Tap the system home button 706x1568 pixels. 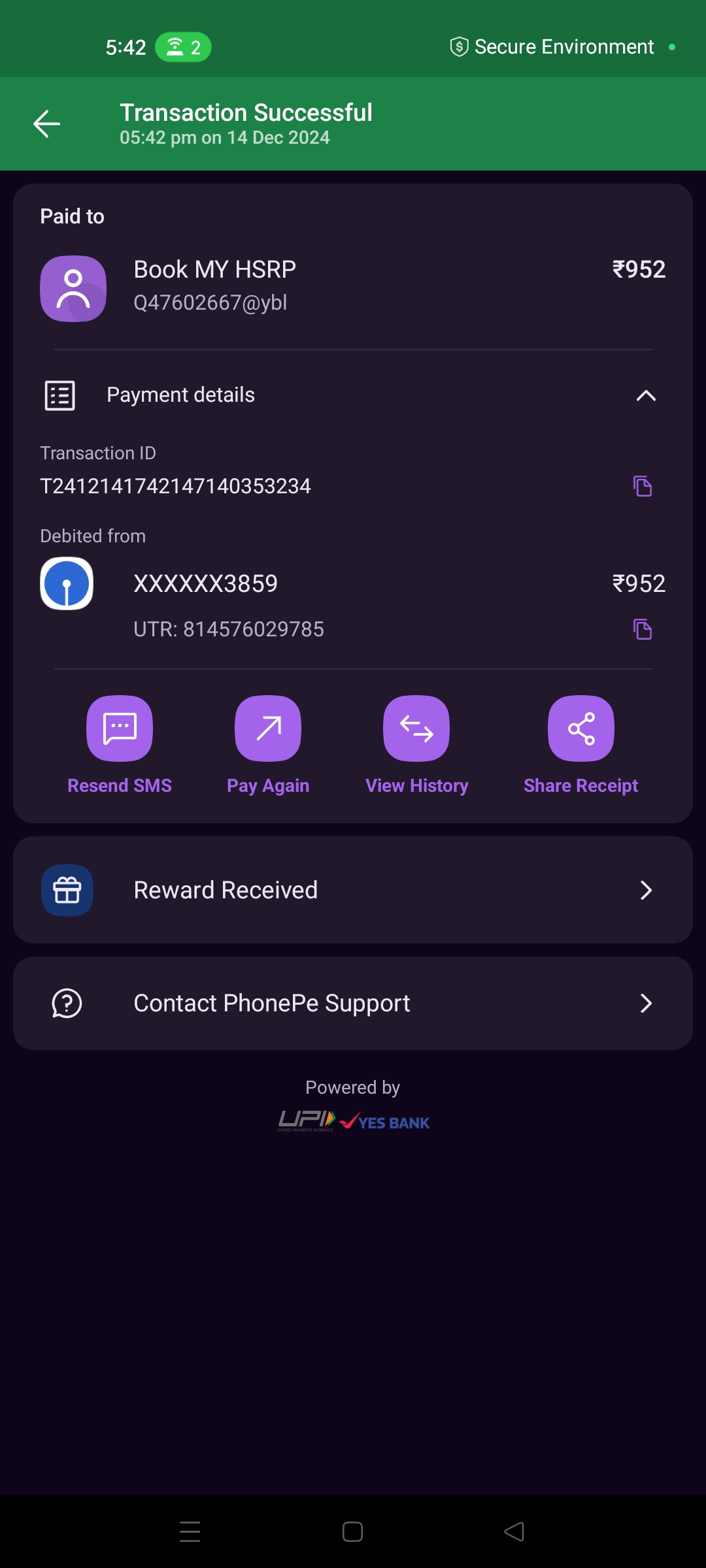[352, 1531]
